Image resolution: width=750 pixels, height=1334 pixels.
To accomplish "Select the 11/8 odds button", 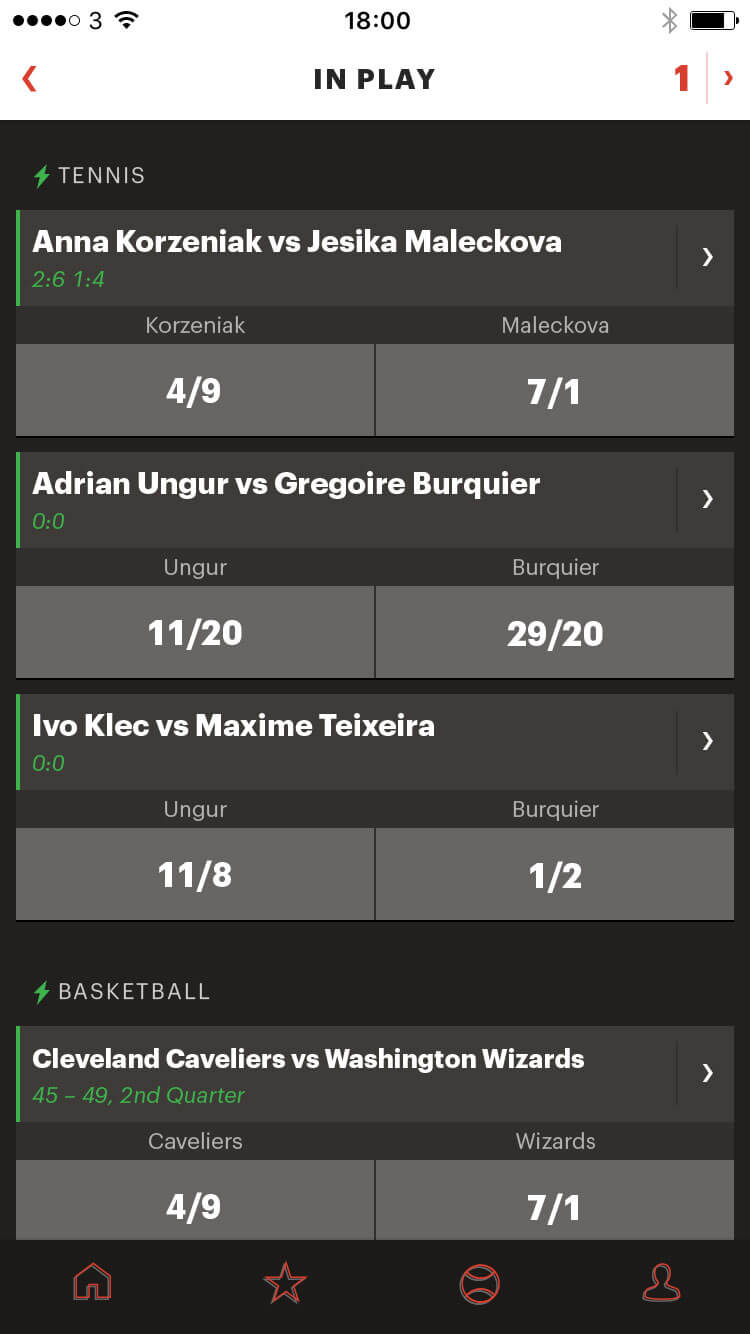I will pos(195,874).
